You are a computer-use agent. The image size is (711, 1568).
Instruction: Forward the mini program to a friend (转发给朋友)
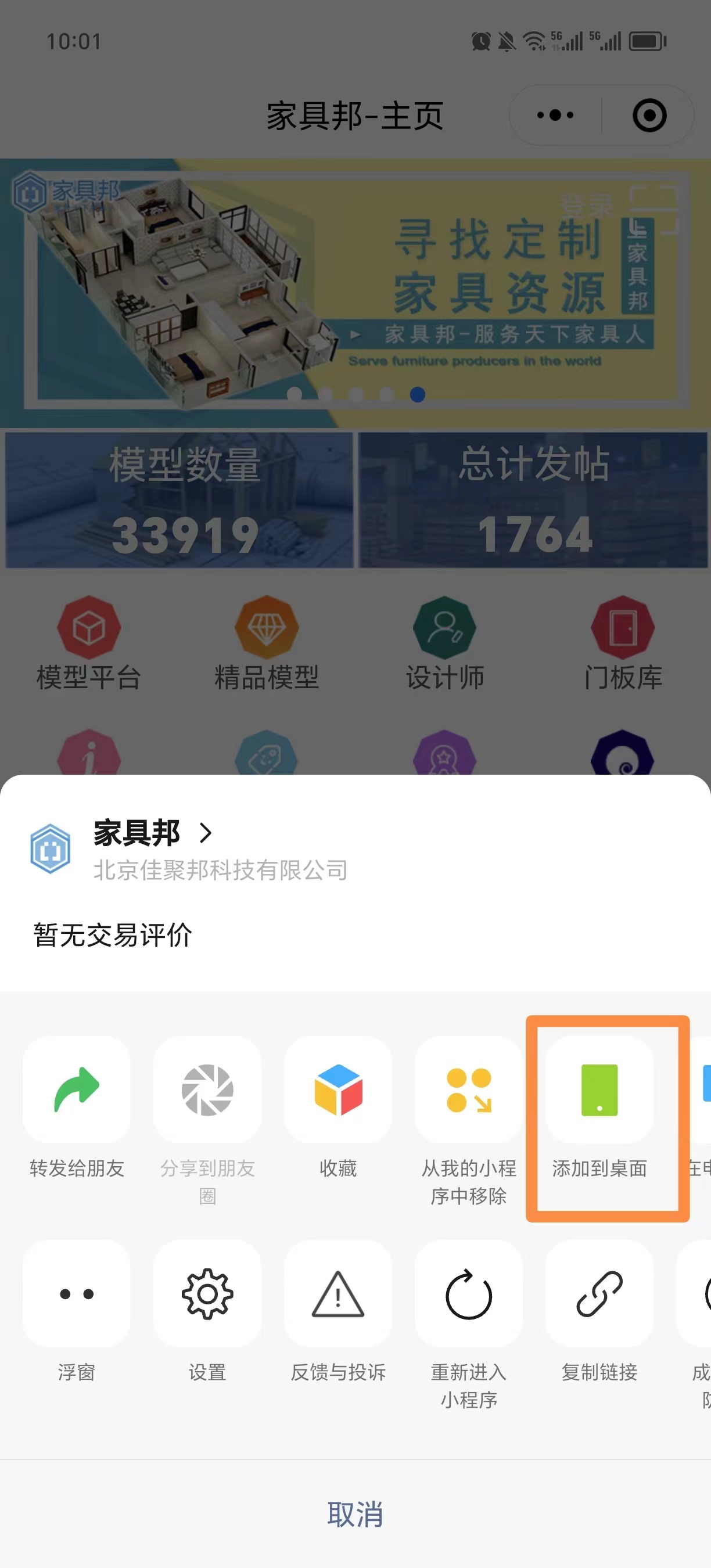pos(77,1089)
